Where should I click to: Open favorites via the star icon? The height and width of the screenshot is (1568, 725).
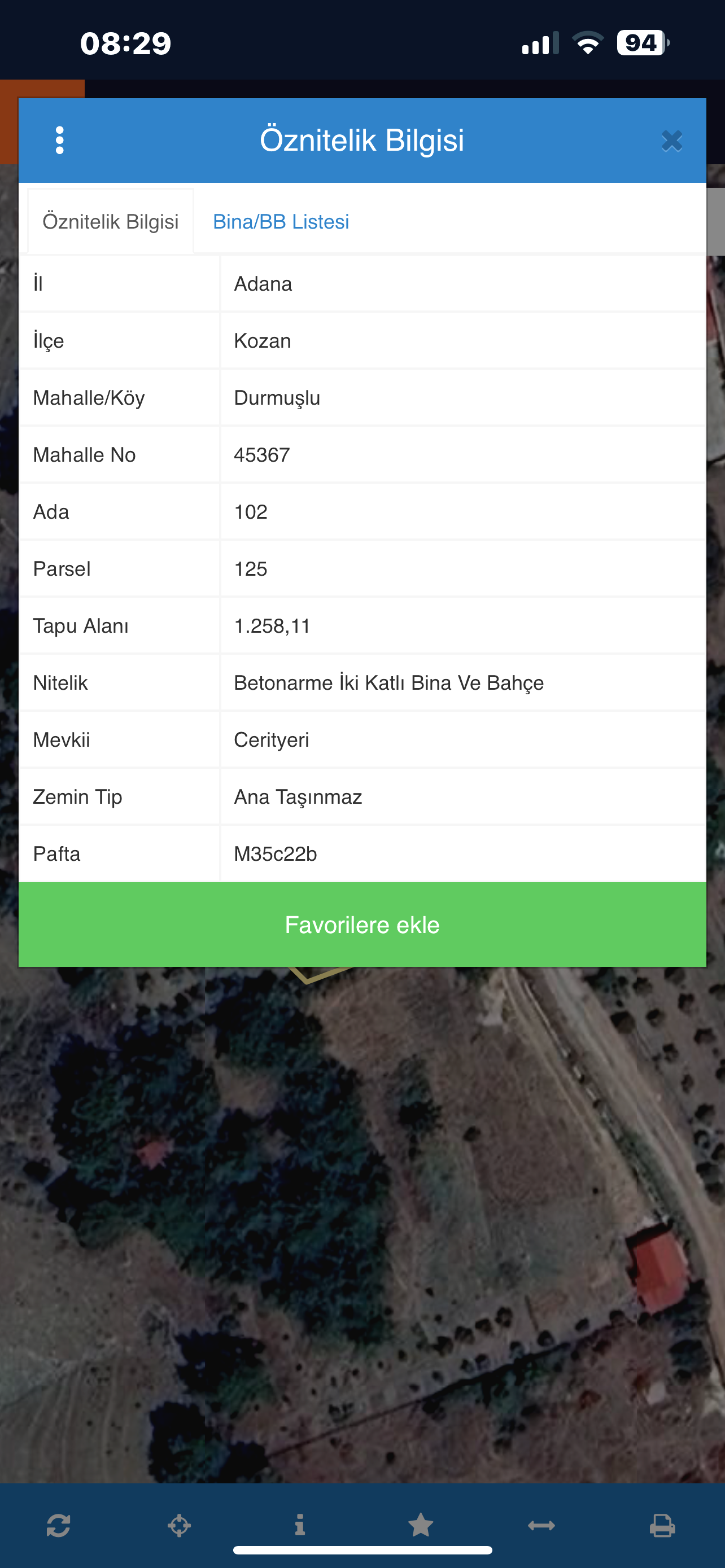click(421, 1526)
